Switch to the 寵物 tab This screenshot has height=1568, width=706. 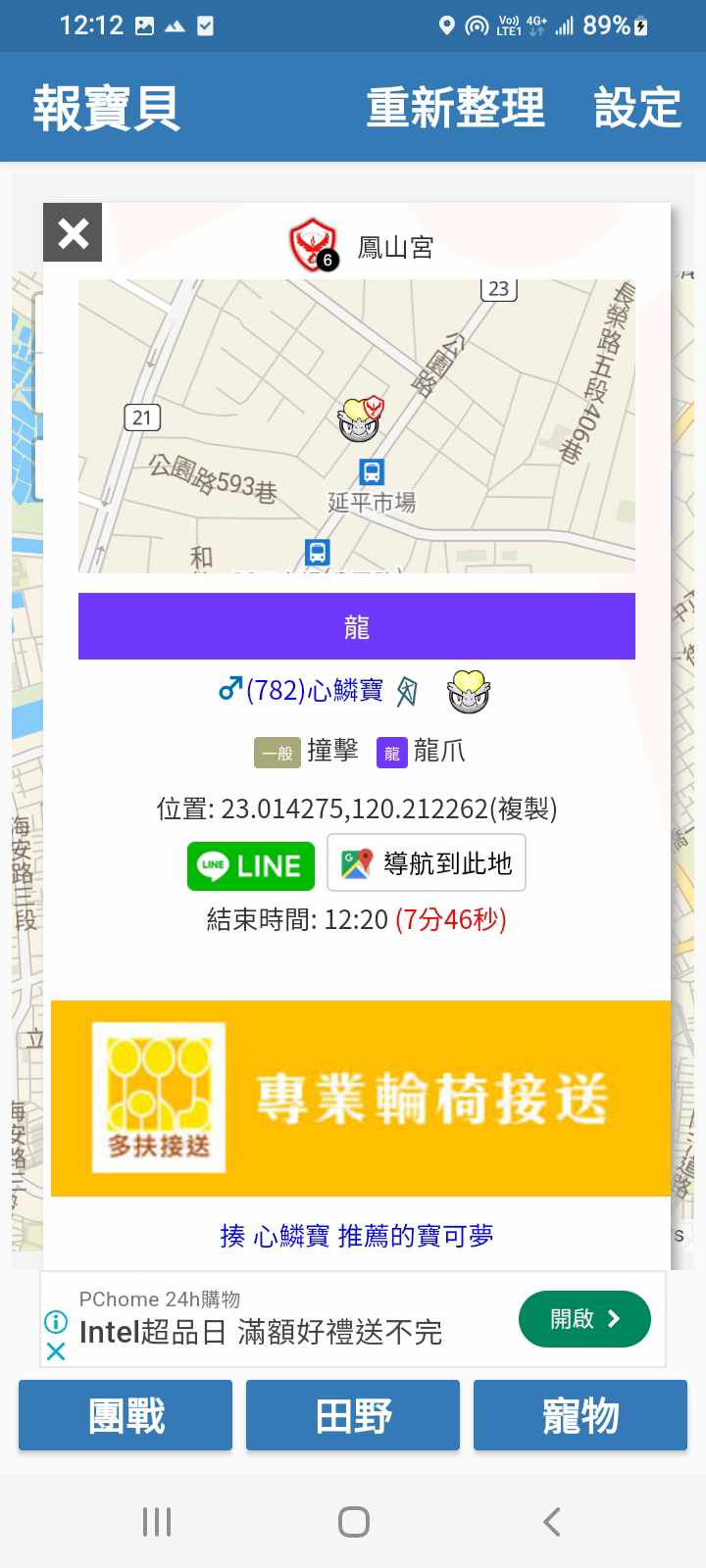click(x=580, y=1416)
